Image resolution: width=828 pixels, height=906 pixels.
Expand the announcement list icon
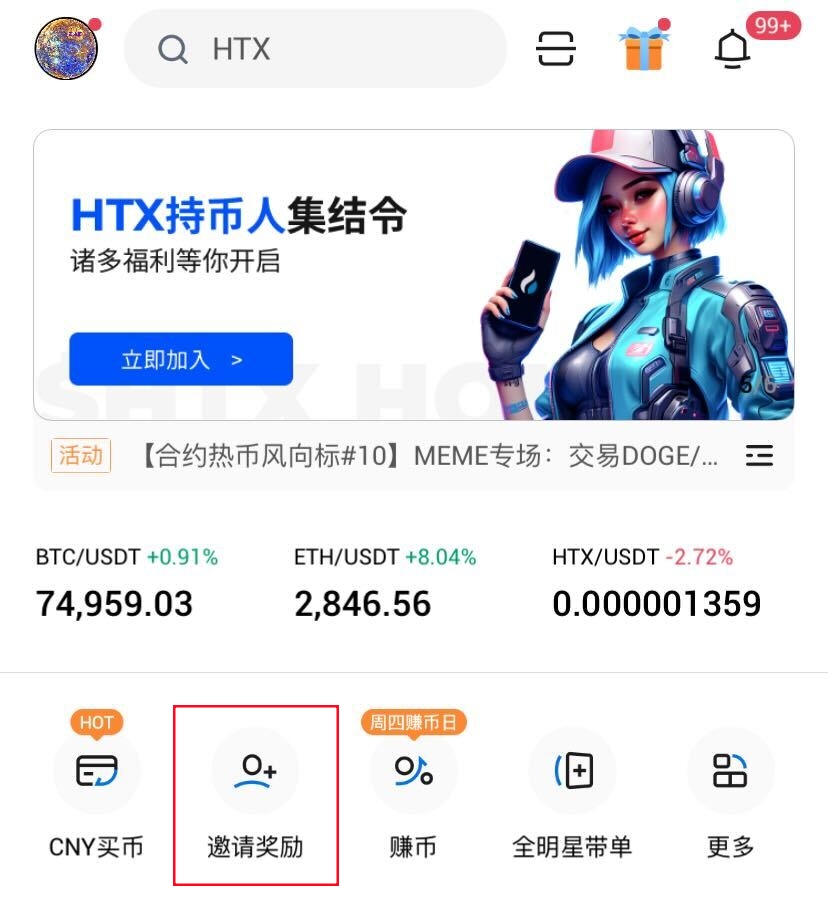tap(760, 456)
